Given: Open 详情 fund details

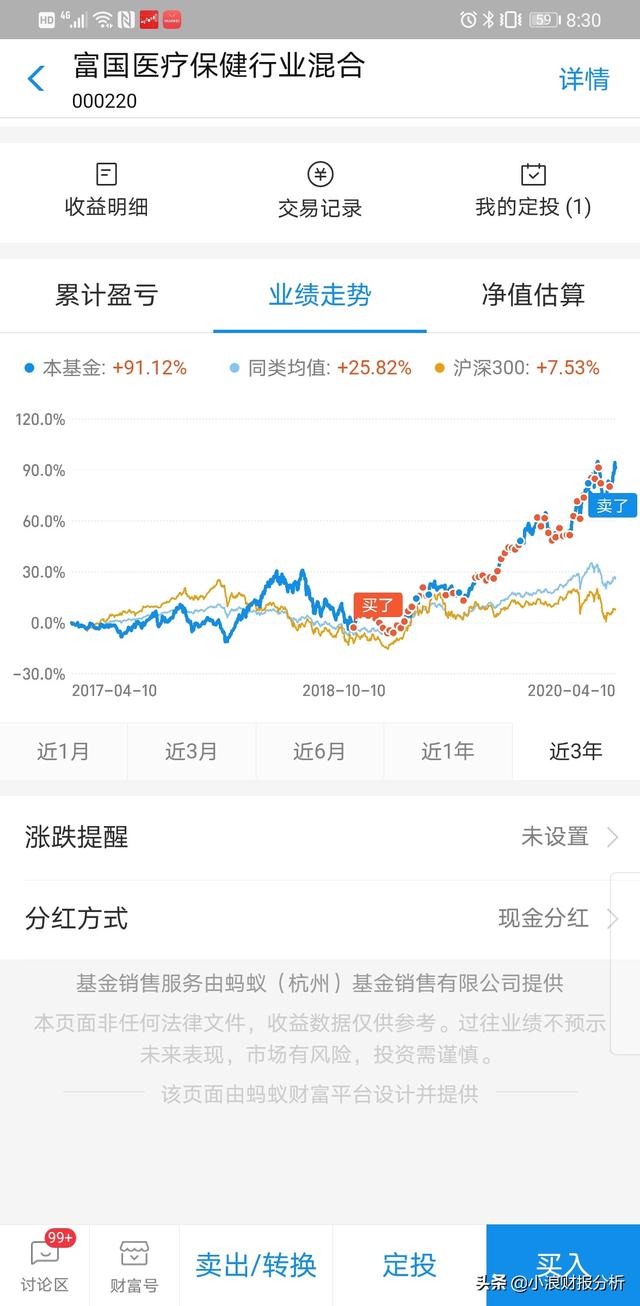Looking at the screenshot, I should [x=584, y=79].
